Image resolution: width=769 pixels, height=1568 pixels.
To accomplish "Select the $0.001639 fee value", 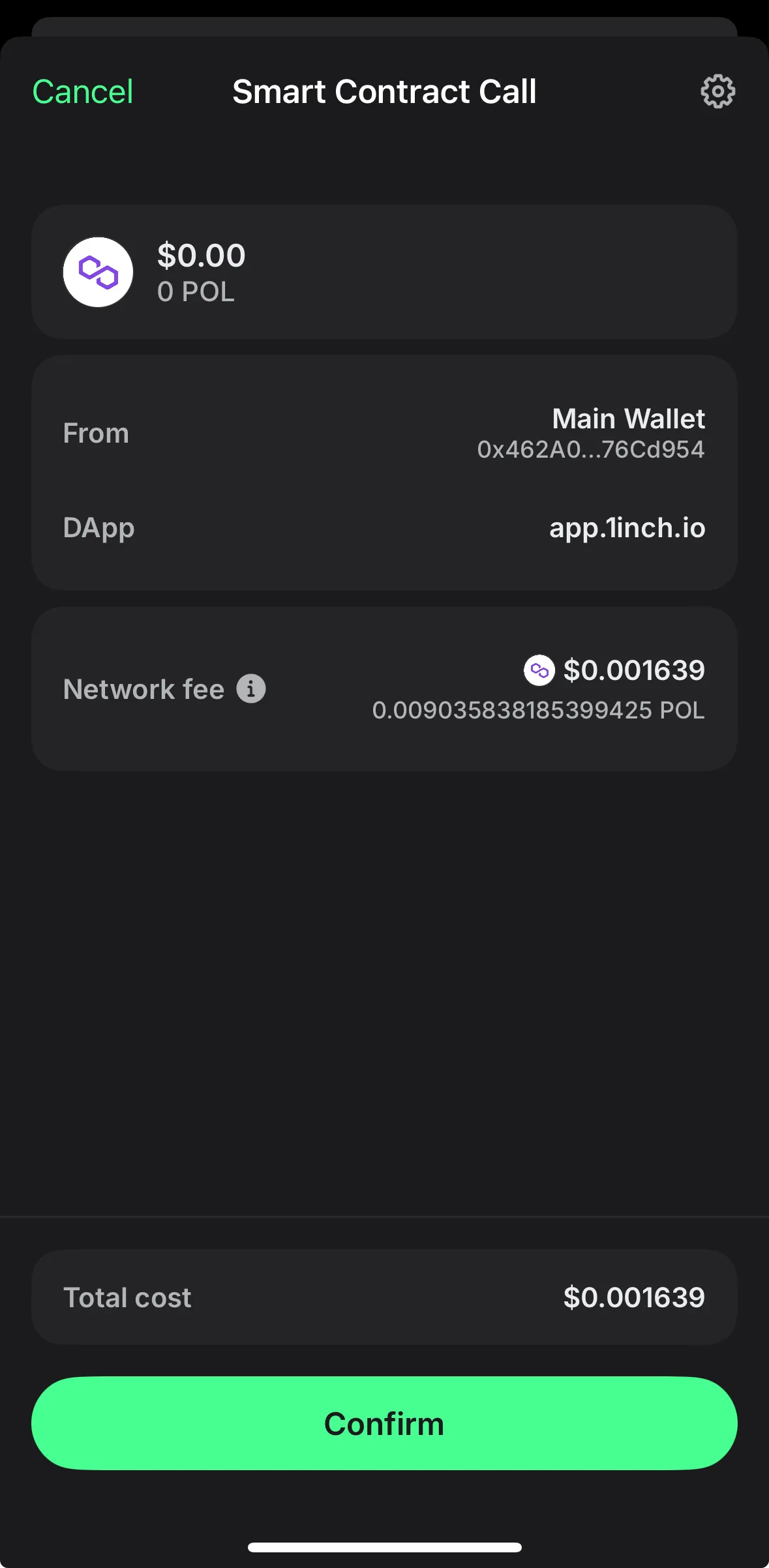I will pyautogui.click(x=634, y=669).
